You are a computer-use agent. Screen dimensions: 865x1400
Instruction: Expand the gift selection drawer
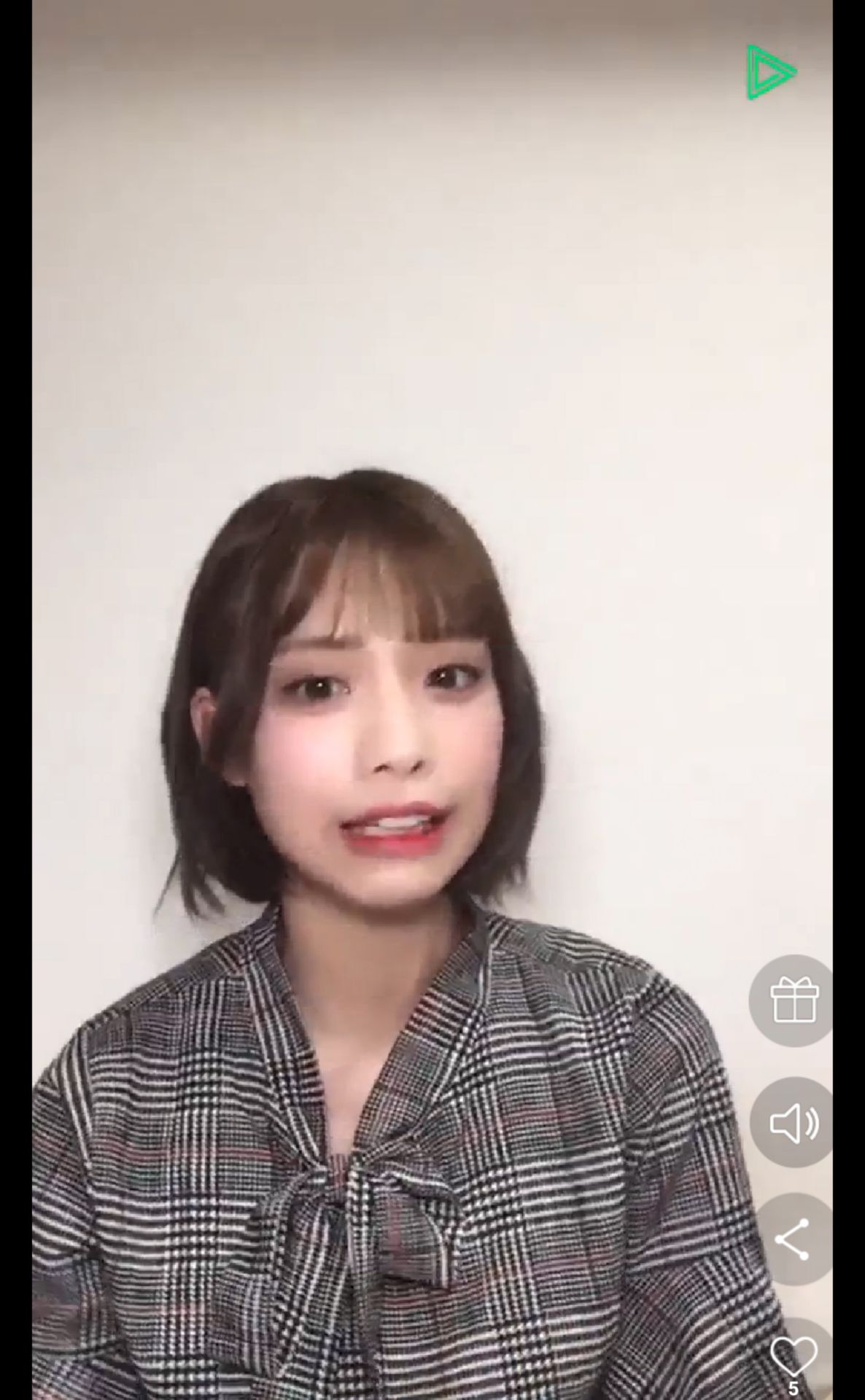(x=793, y=1000)
